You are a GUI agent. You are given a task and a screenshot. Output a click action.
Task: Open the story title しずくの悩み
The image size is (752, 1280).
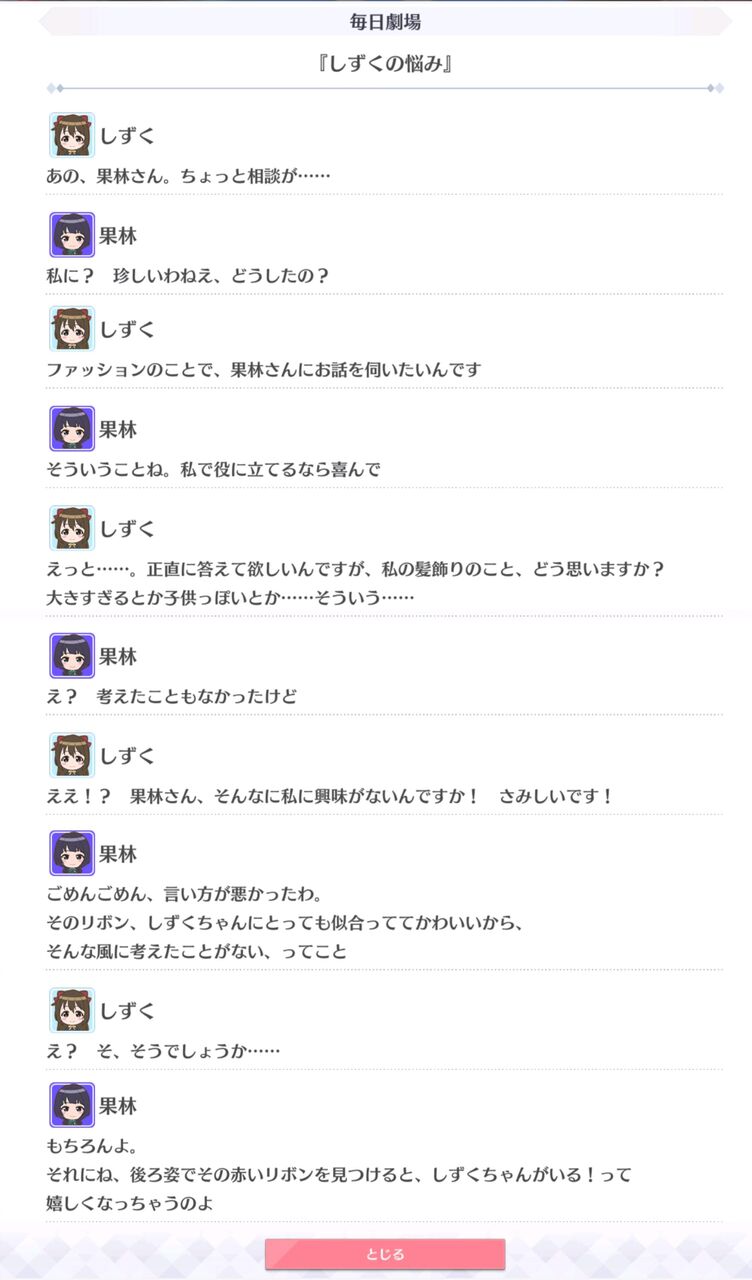tap(376, 62)
